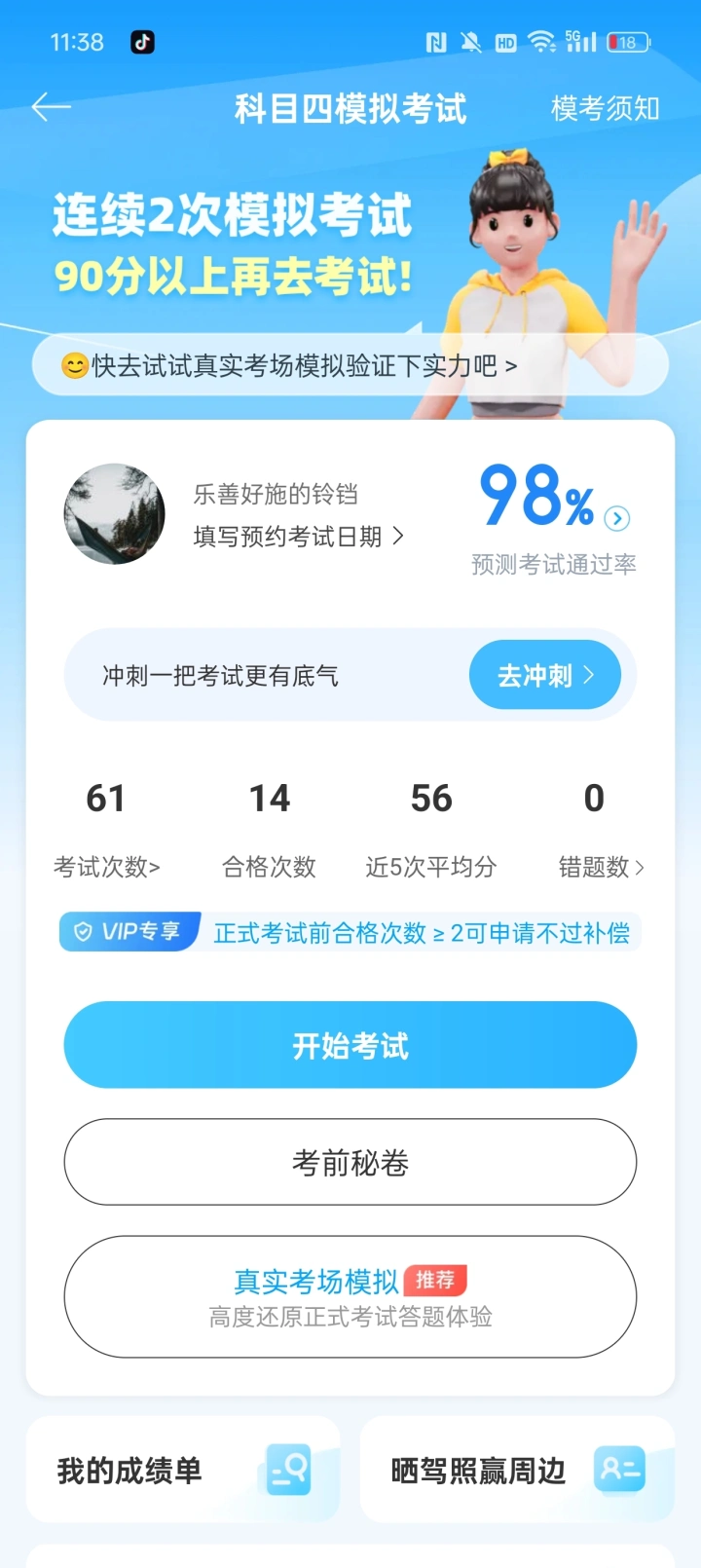This screenshot has height=1568, width=701.
Task: Tap the 去冲刺 button
Action: [x=544, y=675]
